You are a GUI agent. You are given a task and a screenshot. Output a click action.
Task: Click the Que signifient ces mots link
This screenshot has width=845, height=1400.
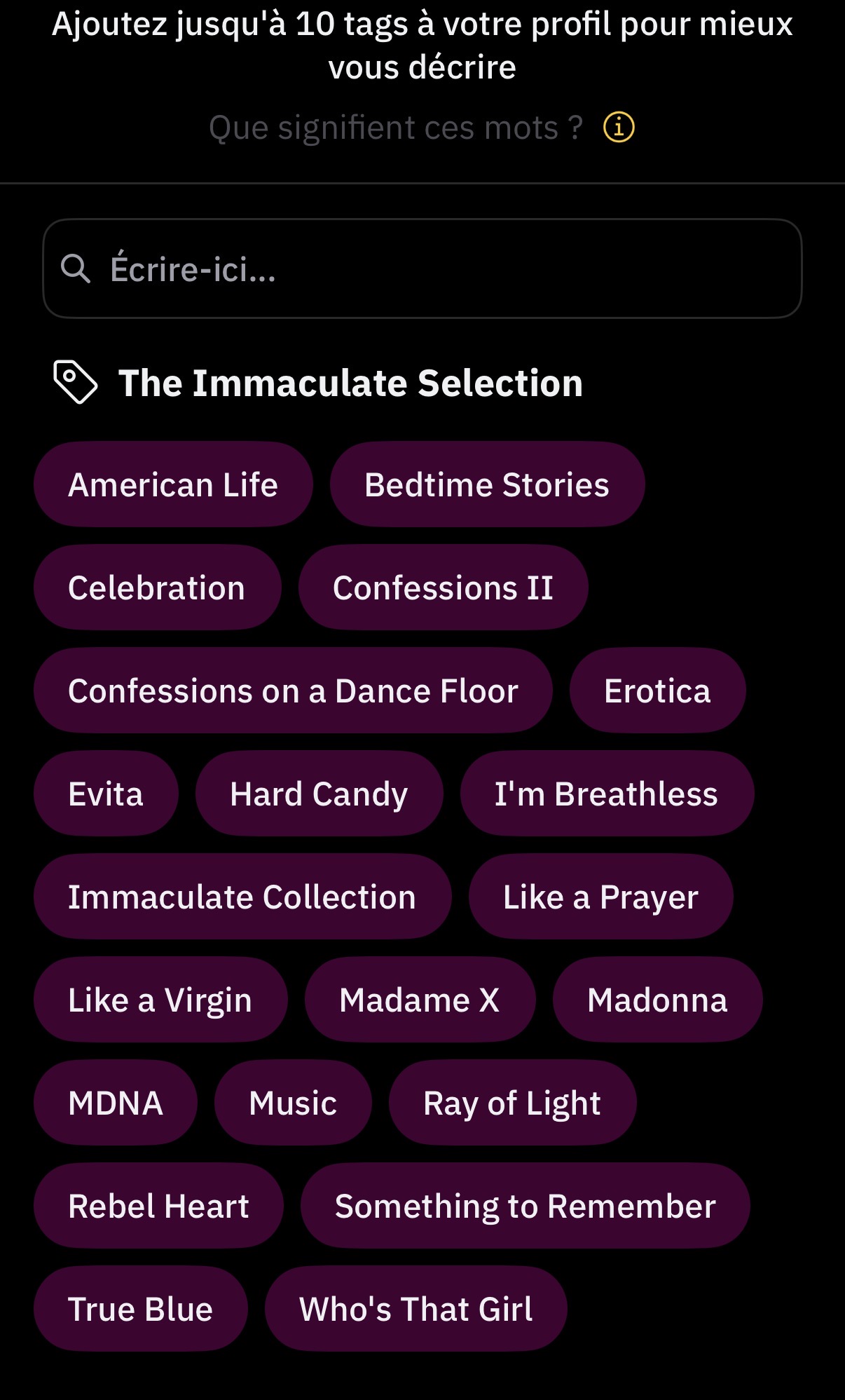396,127
